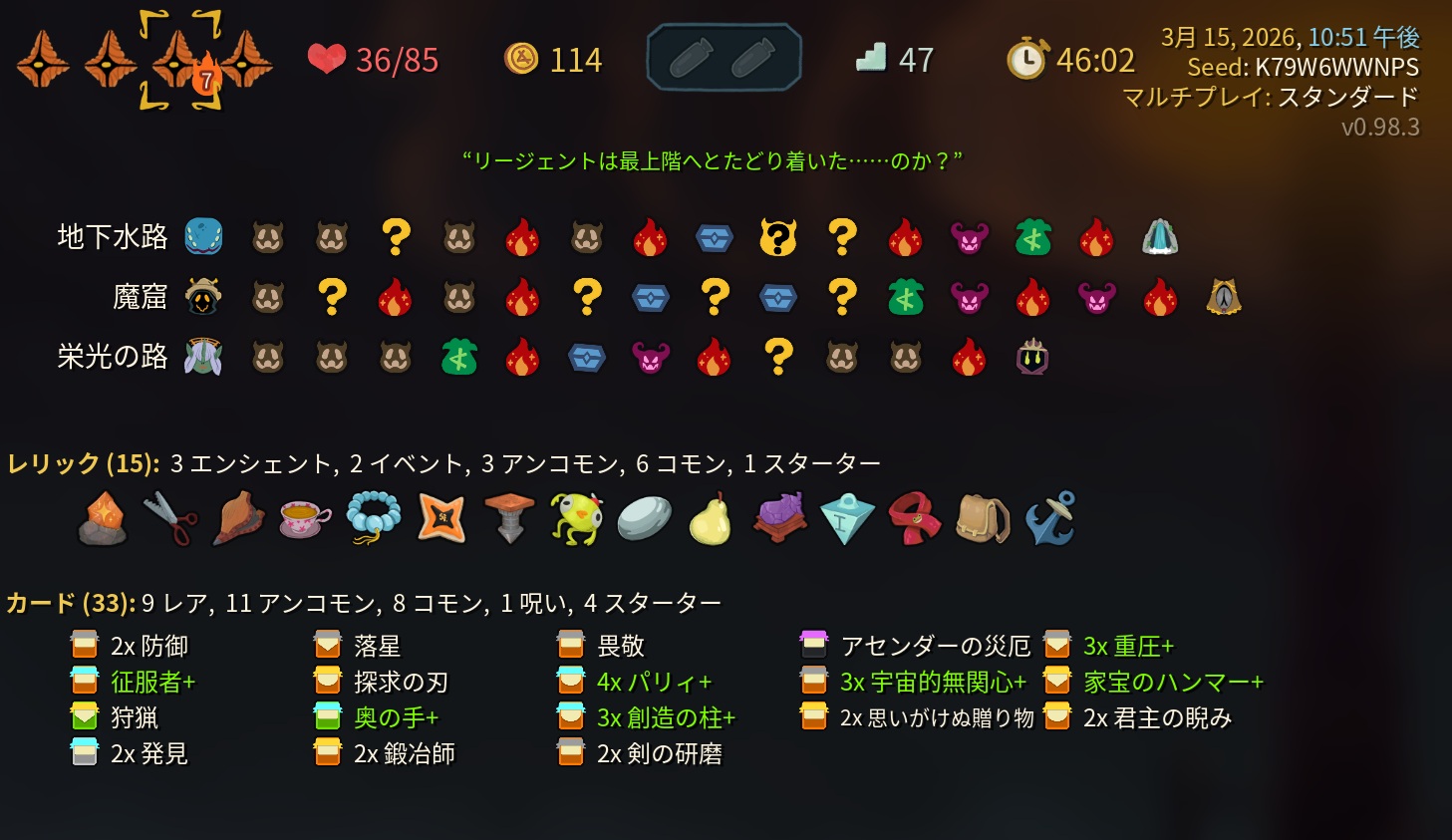View the 奥の手+ card

click(376, 717)
